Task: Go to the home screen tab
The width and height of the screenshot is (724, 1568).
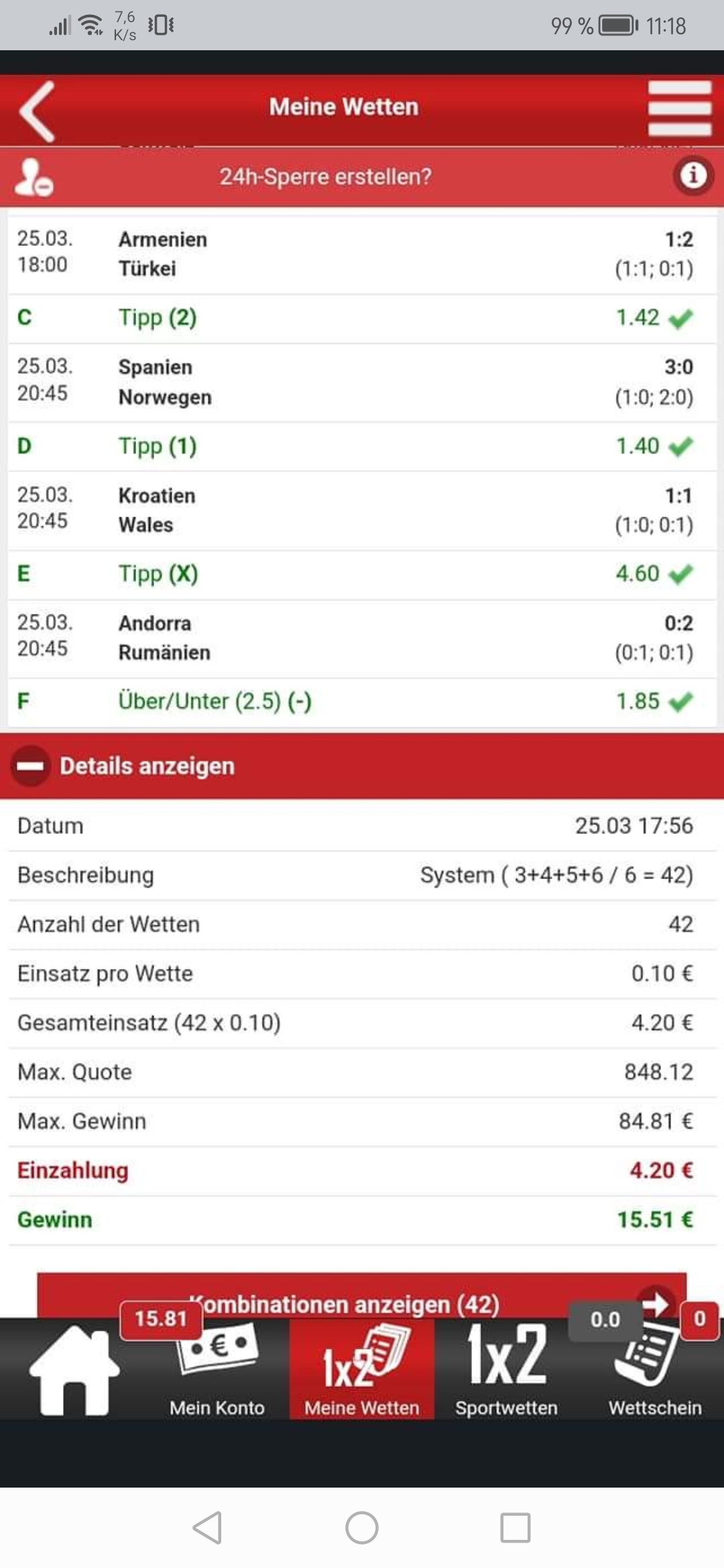Action: click(x=74, y=1370)
